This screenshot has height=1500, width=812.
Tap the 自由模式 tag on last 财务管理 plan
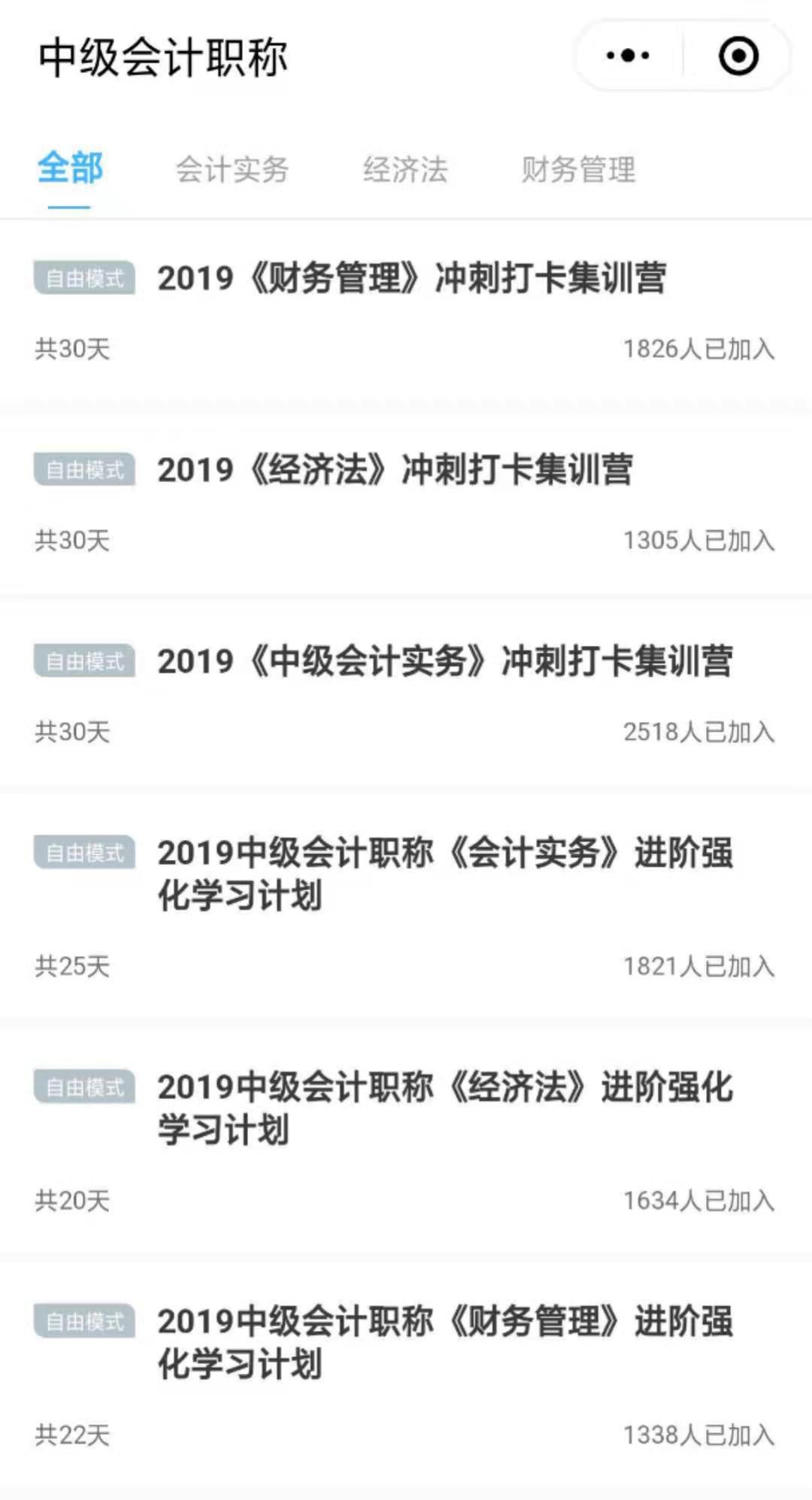click(x=85, y=1320)
